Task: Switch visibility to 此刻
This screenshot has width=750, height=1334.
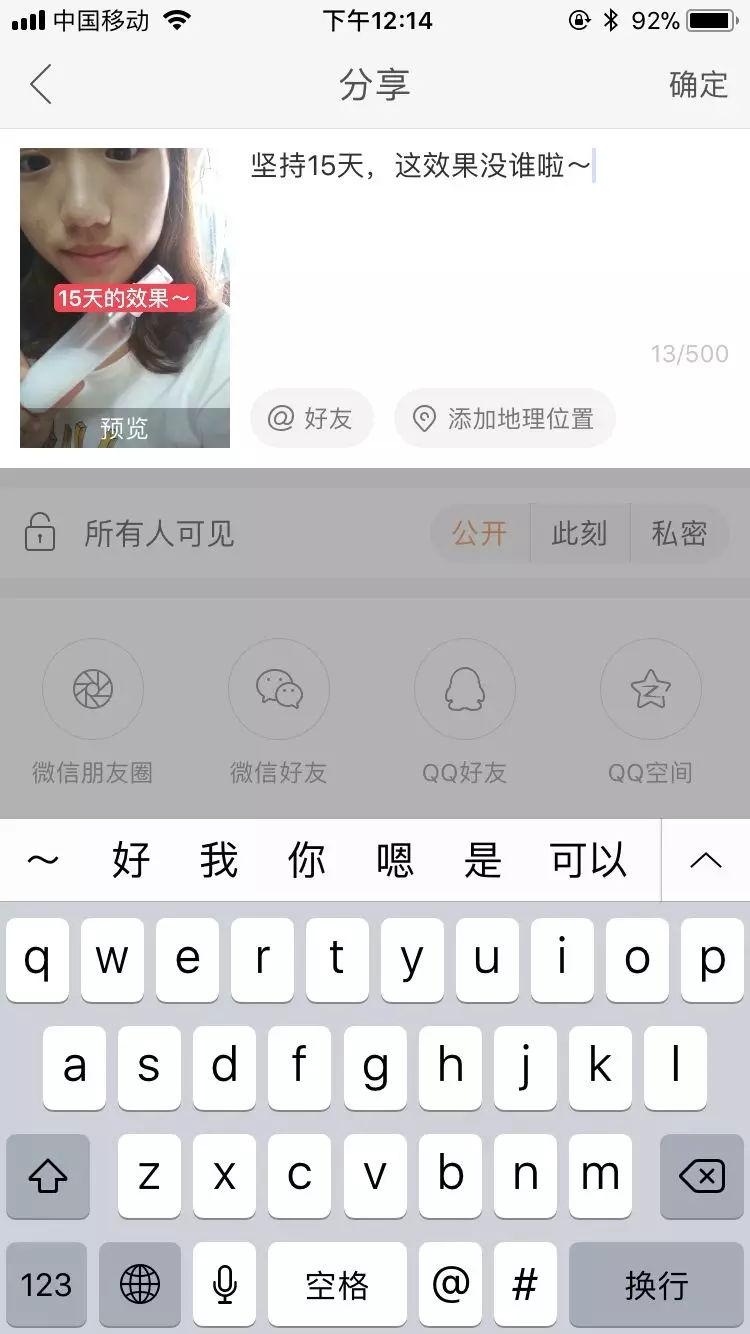Action: (579, 533)
